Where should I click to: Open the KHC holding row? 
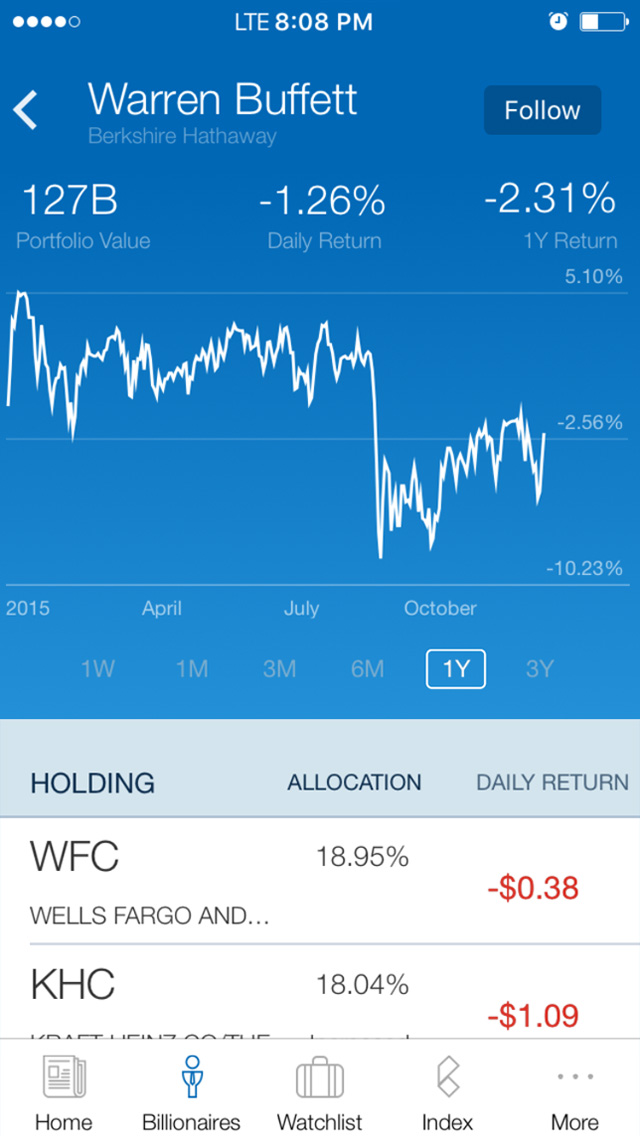[x=320, y=995]
